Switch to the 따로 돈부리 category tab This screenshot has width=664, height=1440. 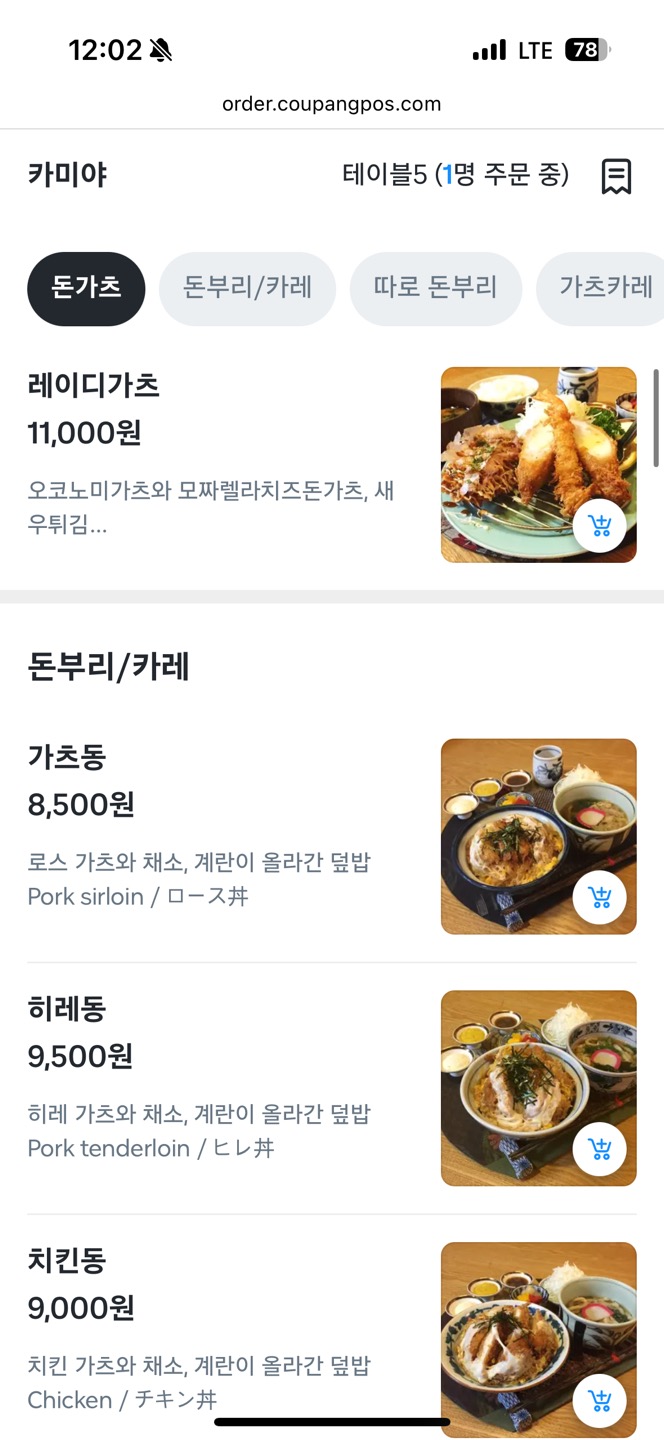pos(435,289)
